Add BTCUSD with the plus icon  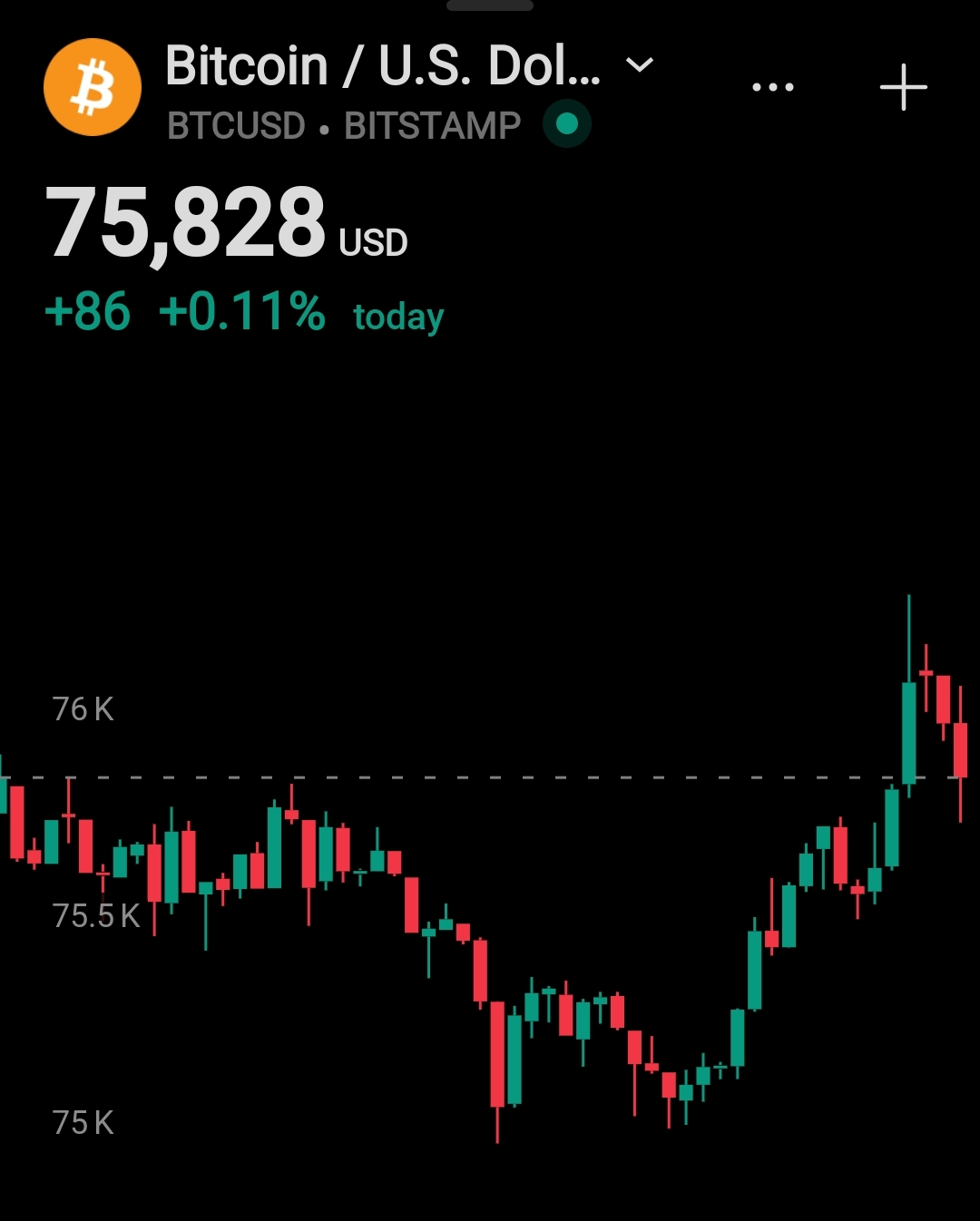pos(904,88)
